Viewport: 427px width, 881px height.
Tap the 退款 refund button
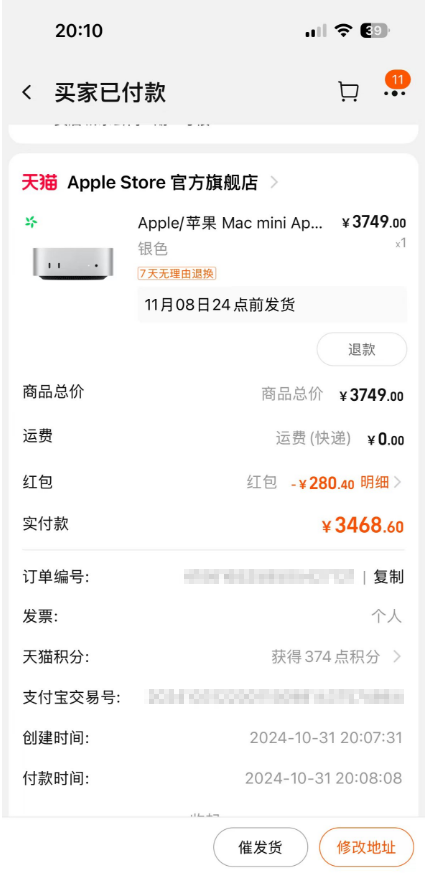coord(362,349)
